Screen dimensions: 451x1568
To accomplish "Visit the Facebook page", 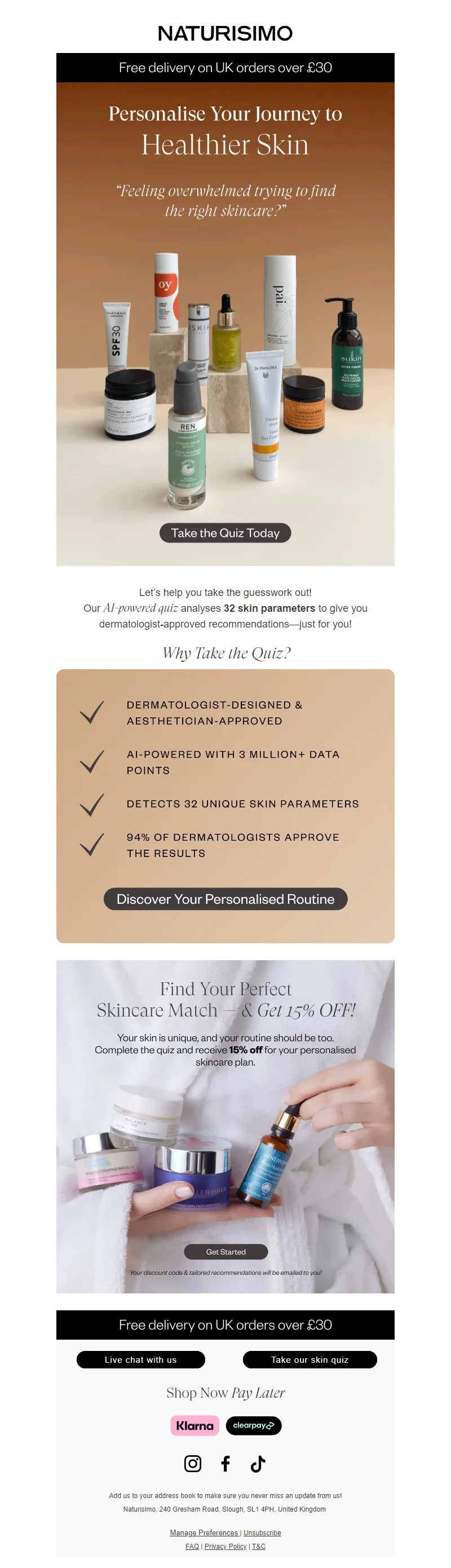I will [225, 1463].
